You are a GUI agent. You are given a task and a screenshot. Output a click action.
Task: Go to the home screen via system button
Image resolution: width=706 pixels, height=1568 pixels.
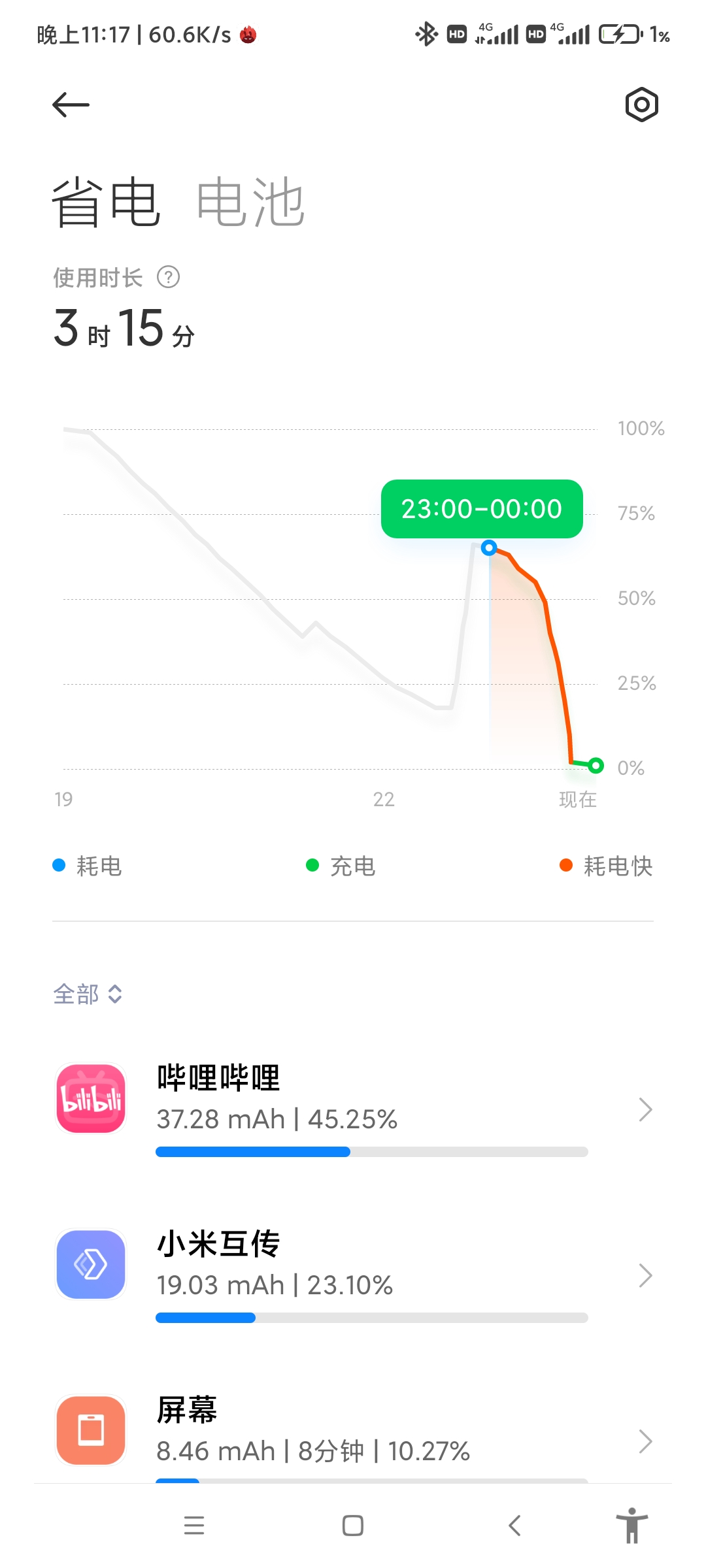click(x=353, y=1526)
